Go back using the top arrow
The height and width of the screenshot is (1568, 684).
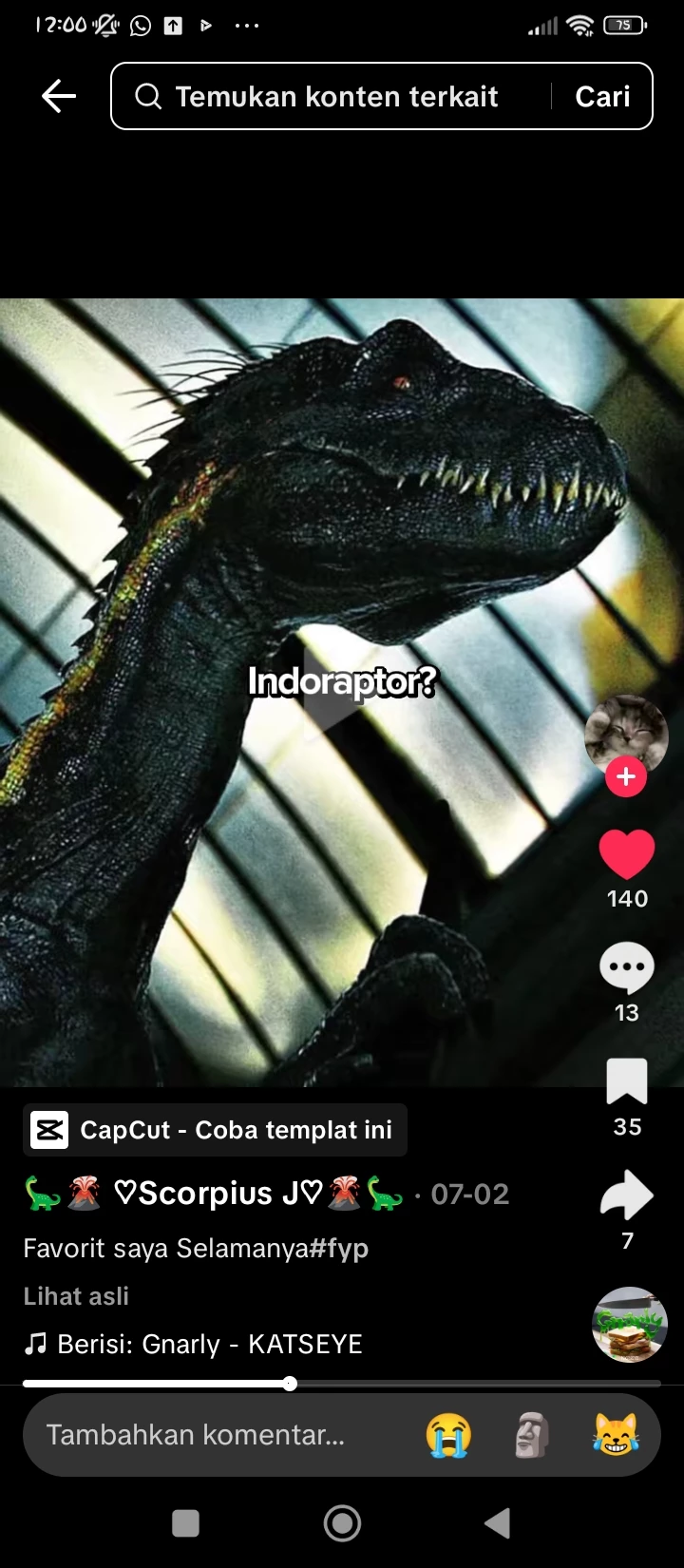tap(59, 96)
